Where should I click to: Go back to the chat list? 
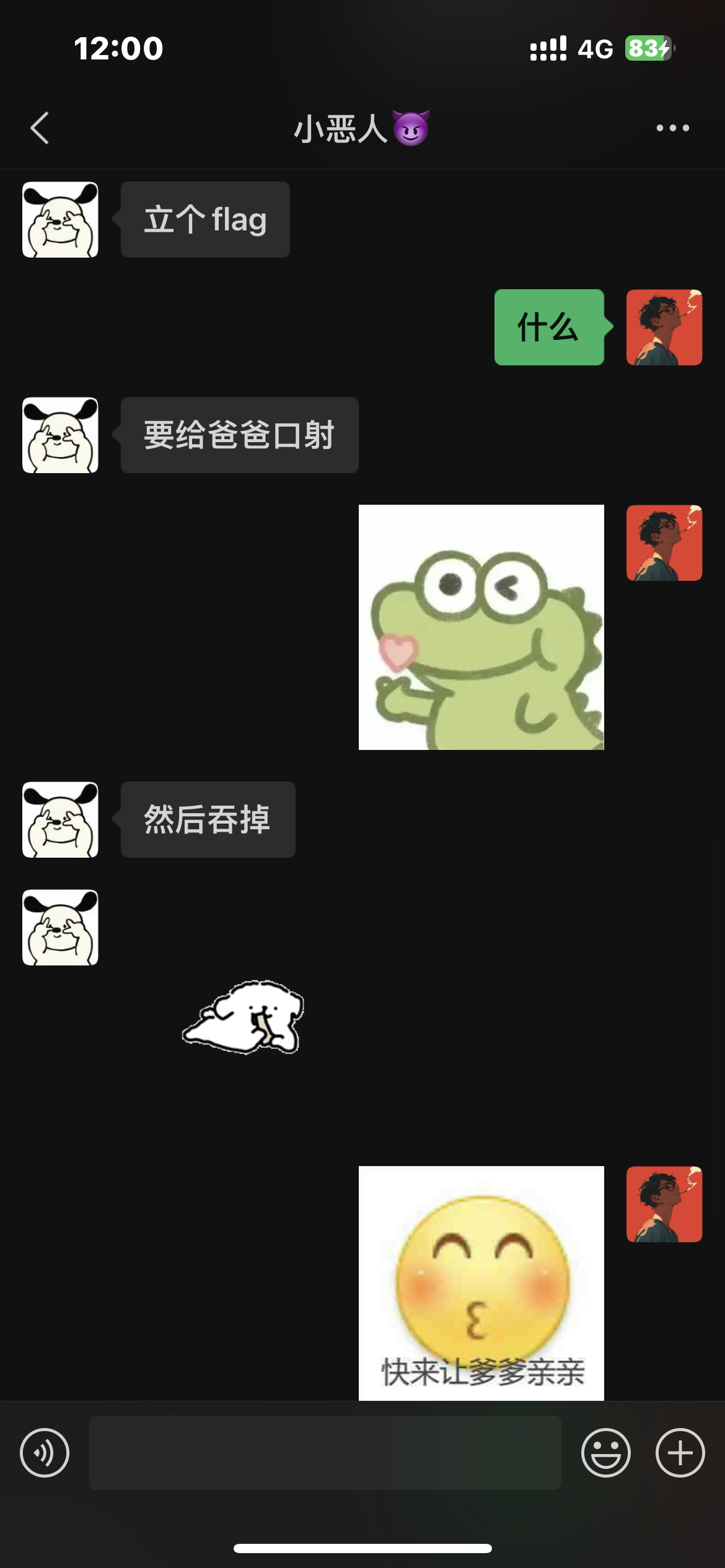[x=40, y=128]
